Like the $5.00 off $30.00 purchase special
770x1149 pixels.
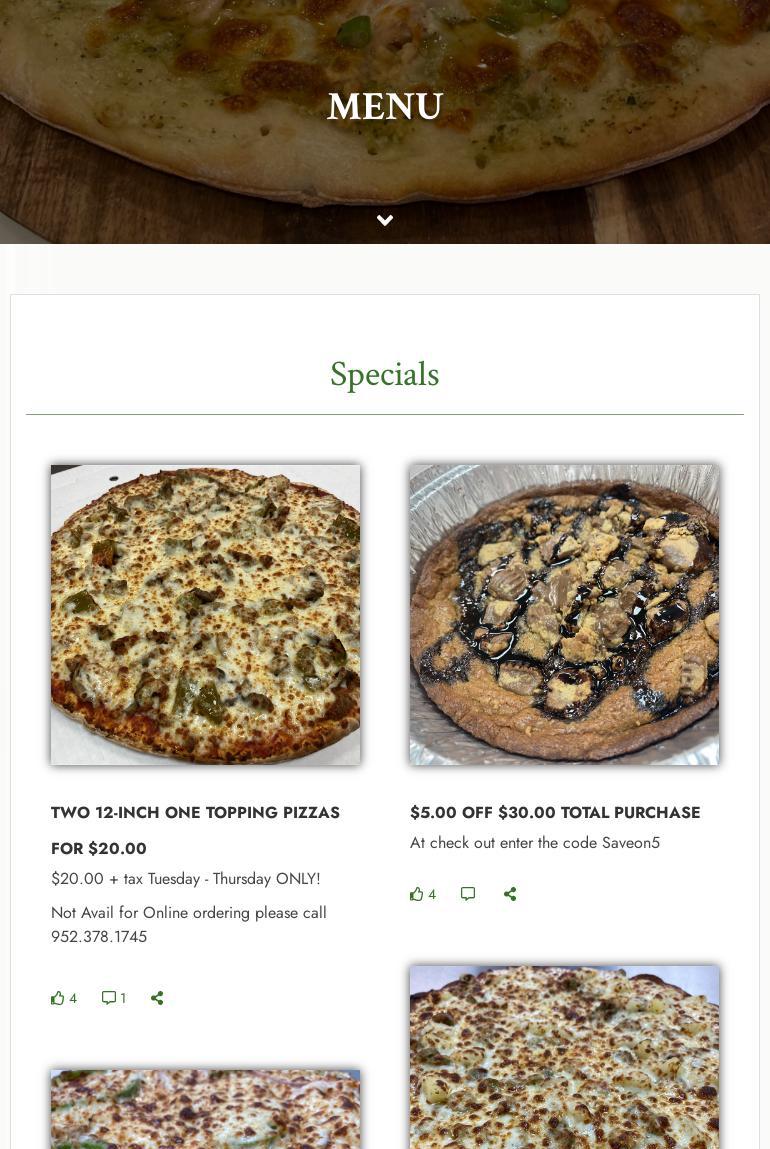(x=417, y=894)
